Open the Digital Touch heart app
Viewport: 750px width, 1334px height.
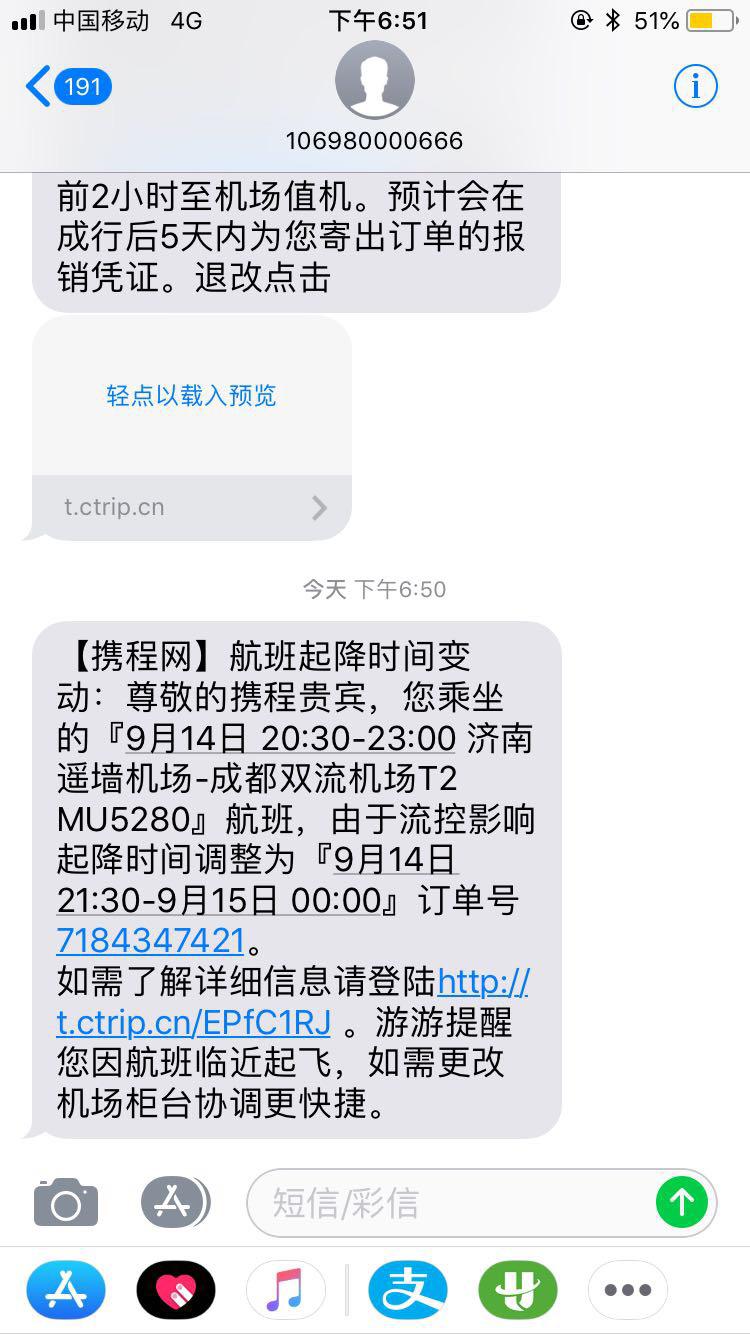[x=176, y=1290]
